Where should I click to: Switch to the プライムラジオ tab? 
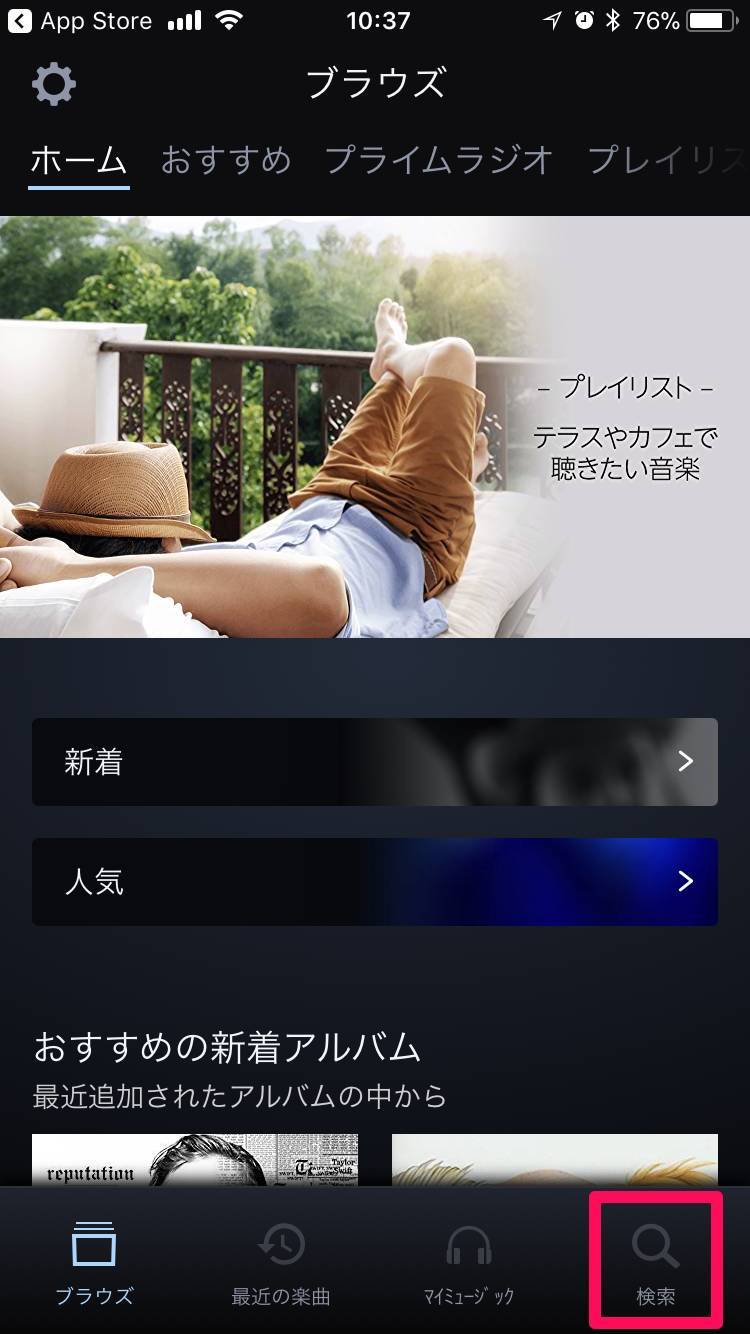tap(439, 160)
